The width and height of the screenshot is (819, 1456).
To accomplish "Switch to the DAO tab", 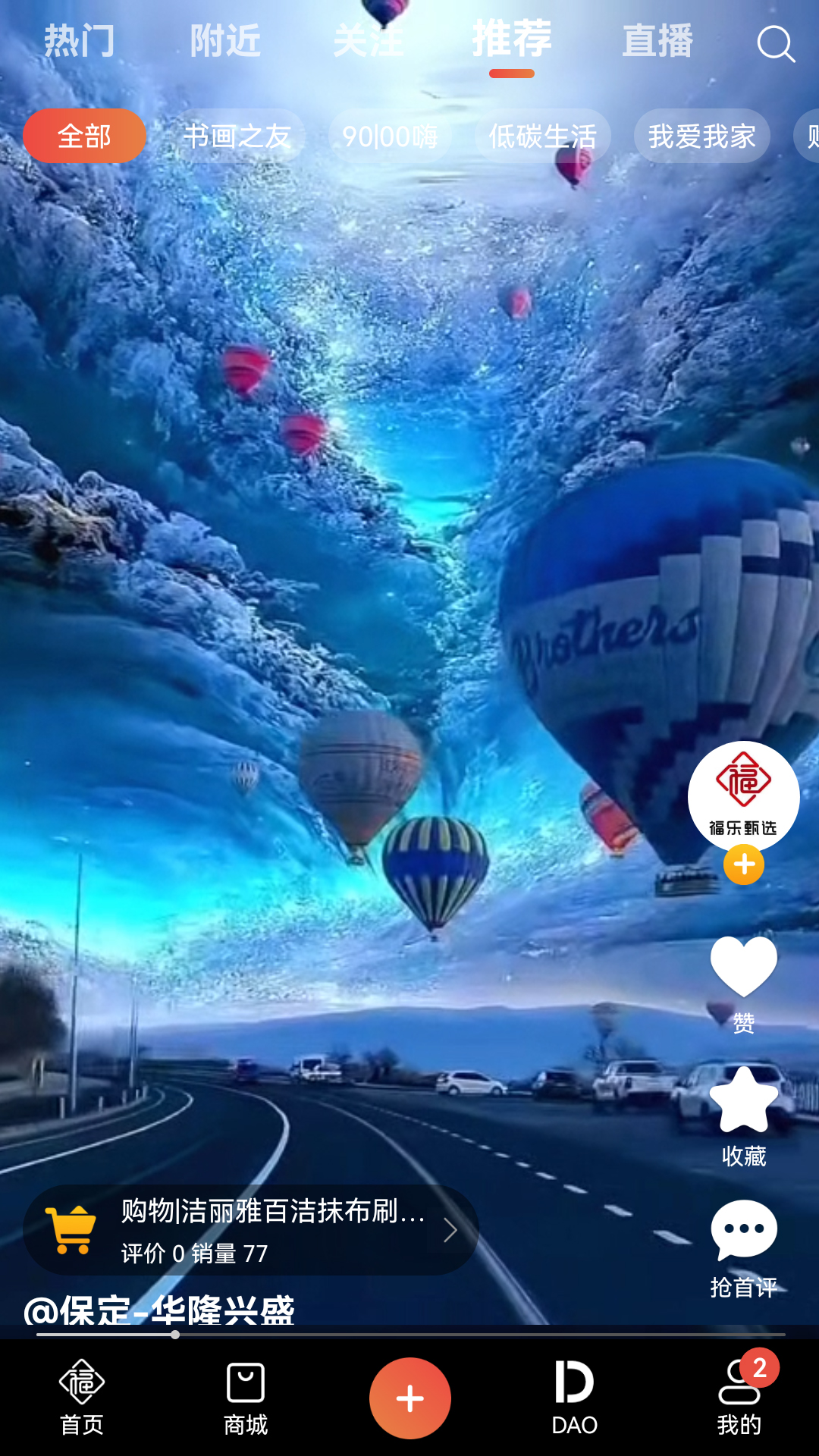I will coord(574,1397).
